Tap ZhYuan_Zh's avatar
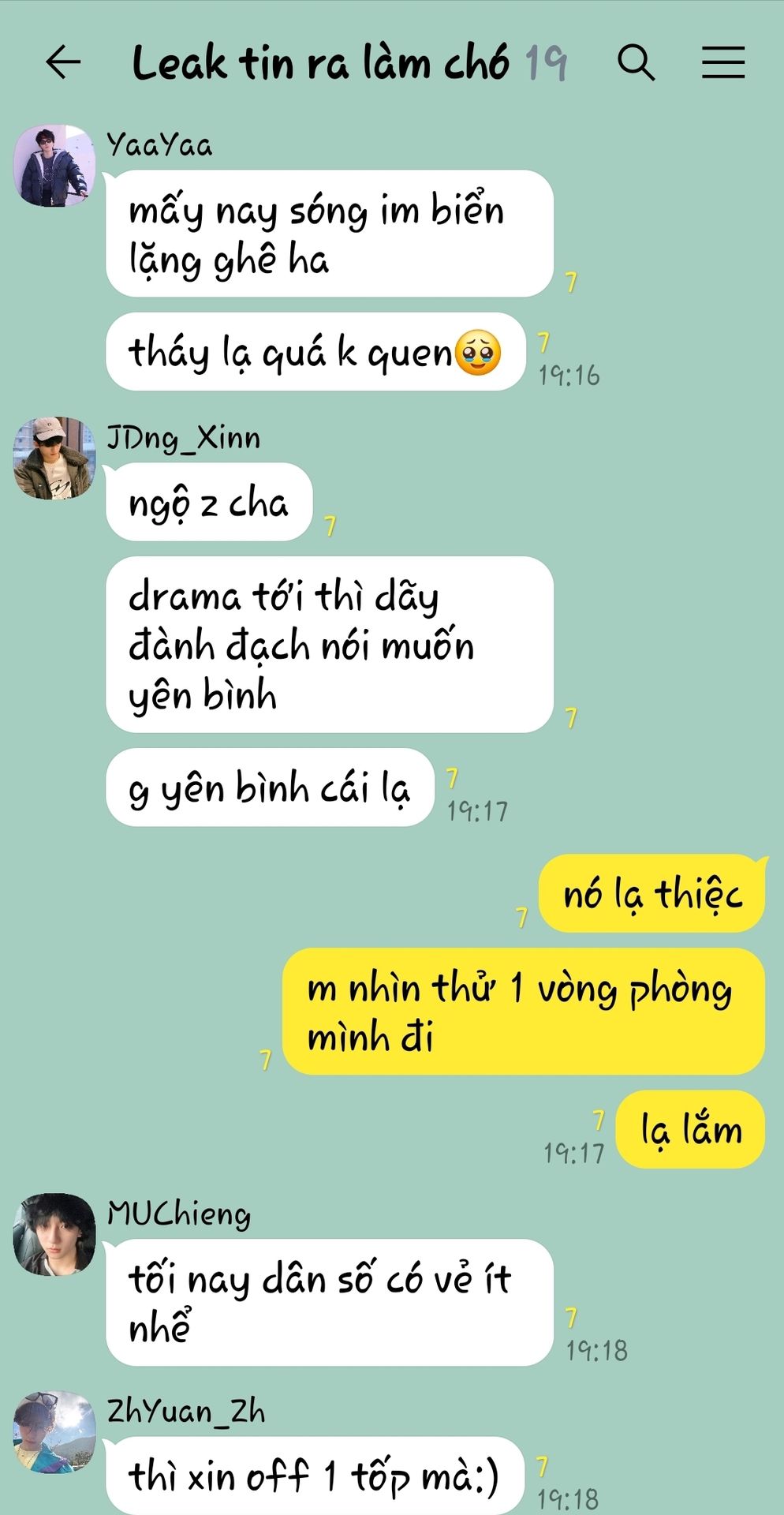Viewport: 784px width, 1515px height. 54,1432
